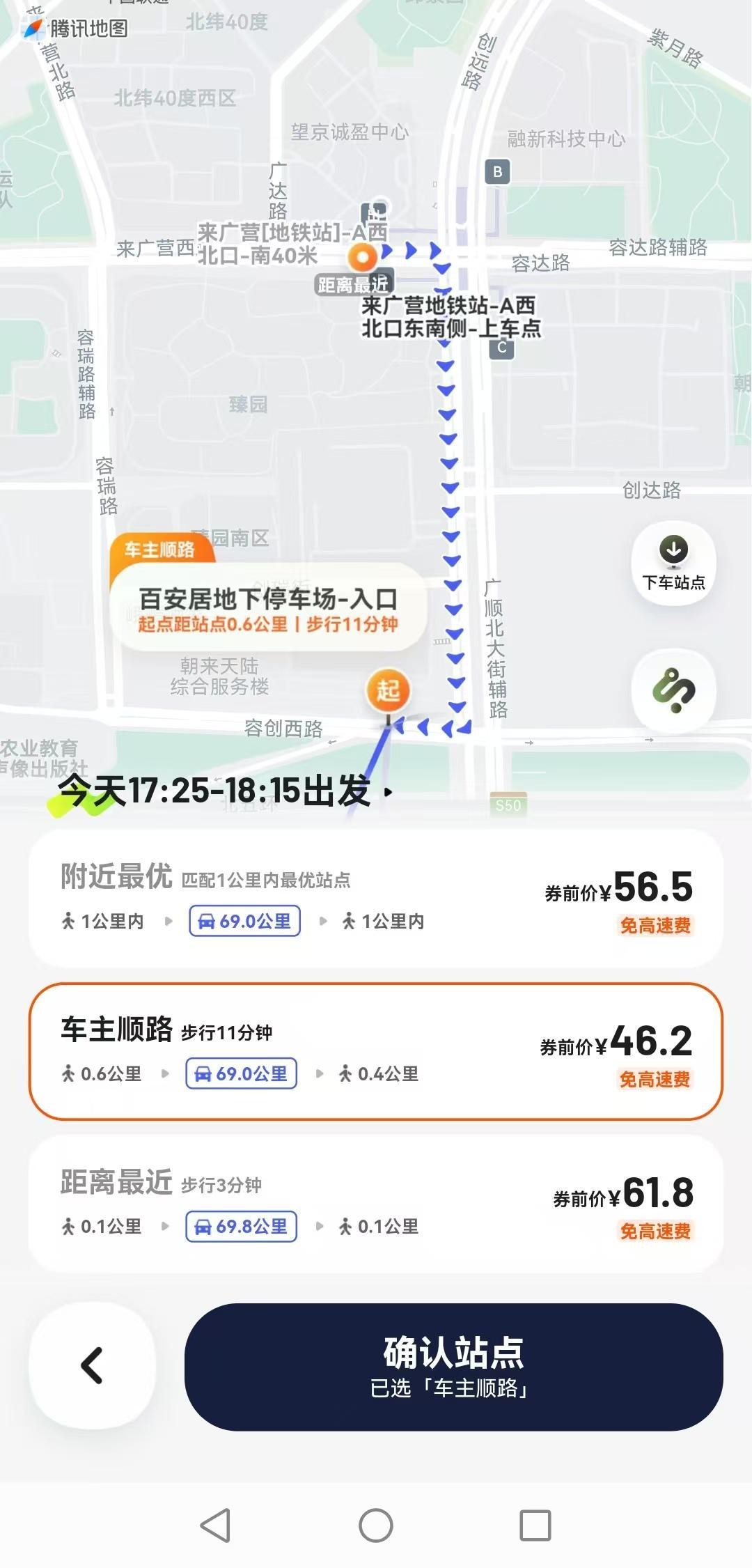Go back with the arrow button

(x=92, y=1365)
